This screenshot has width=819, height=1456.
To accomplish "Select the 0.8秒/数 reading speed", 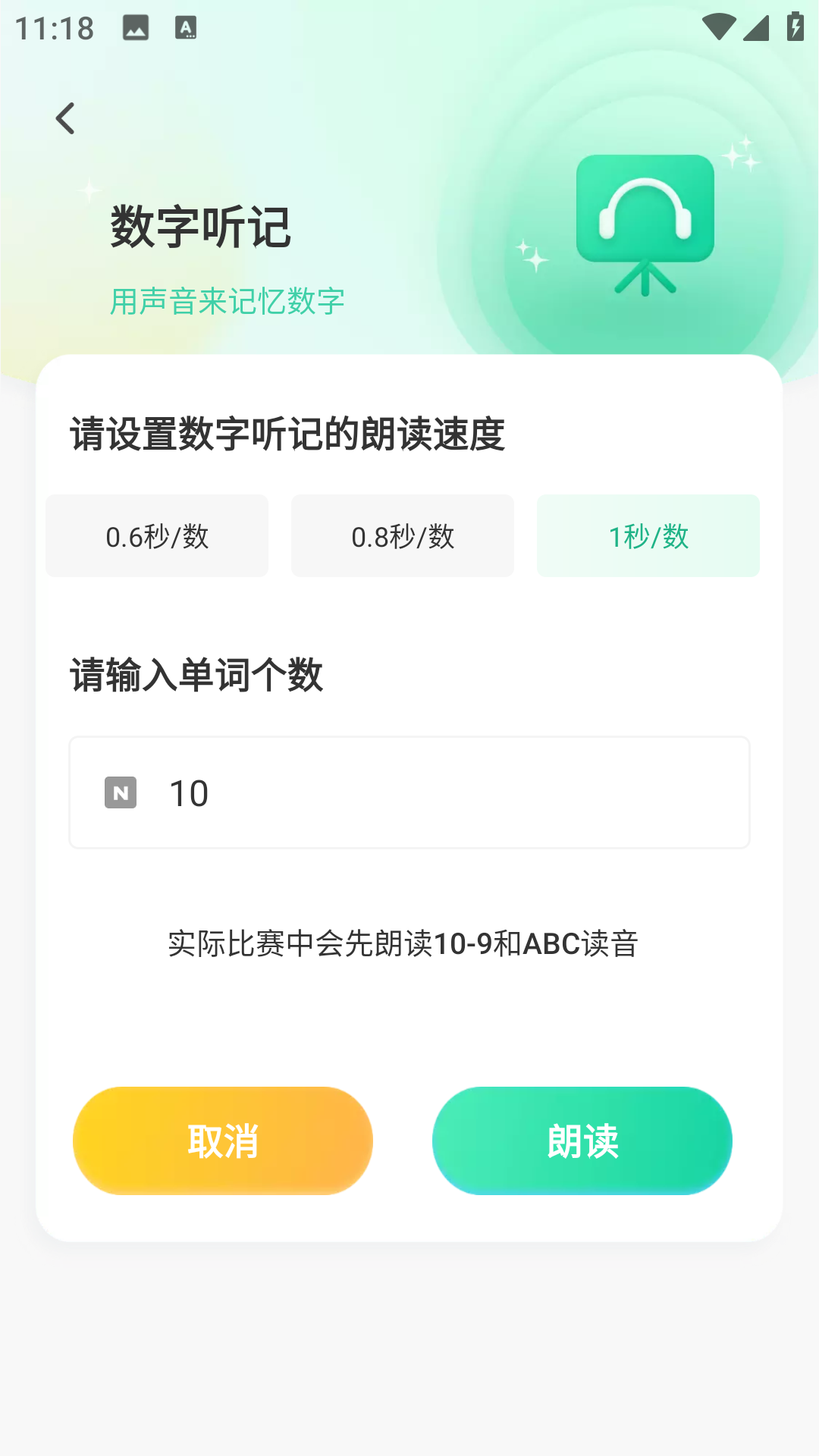I will (x=402, y=535).
